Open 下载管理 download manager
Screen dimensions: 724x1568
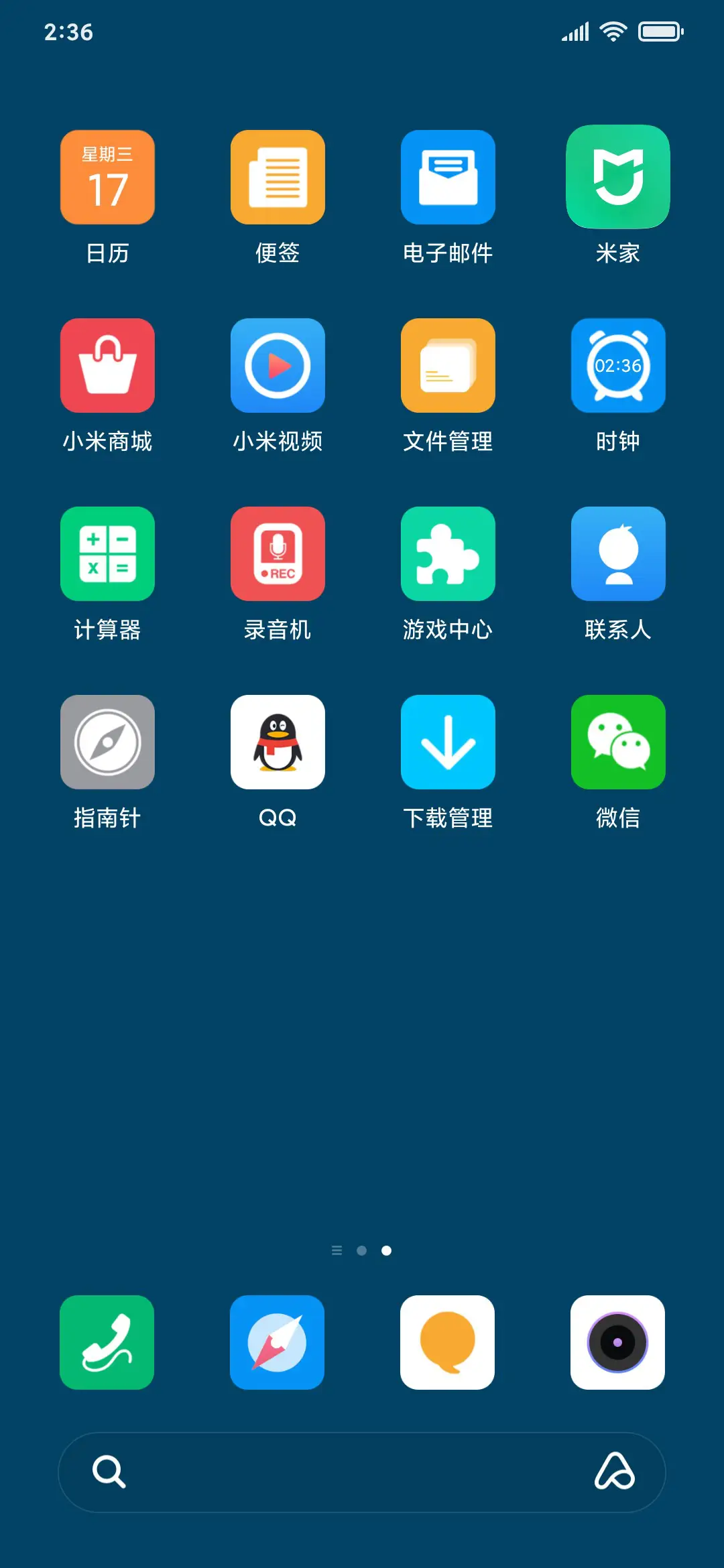448,742
